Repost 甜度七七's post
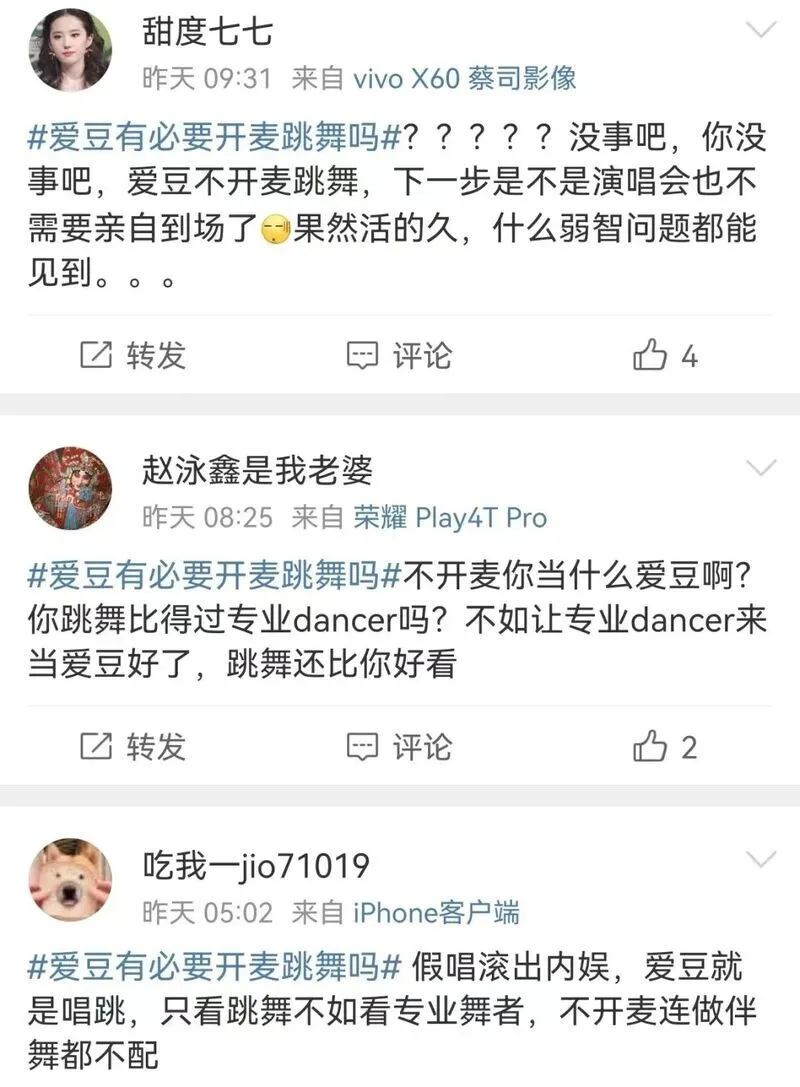The width and height of the screenshot is (800, 1087). tap(133, 355)
